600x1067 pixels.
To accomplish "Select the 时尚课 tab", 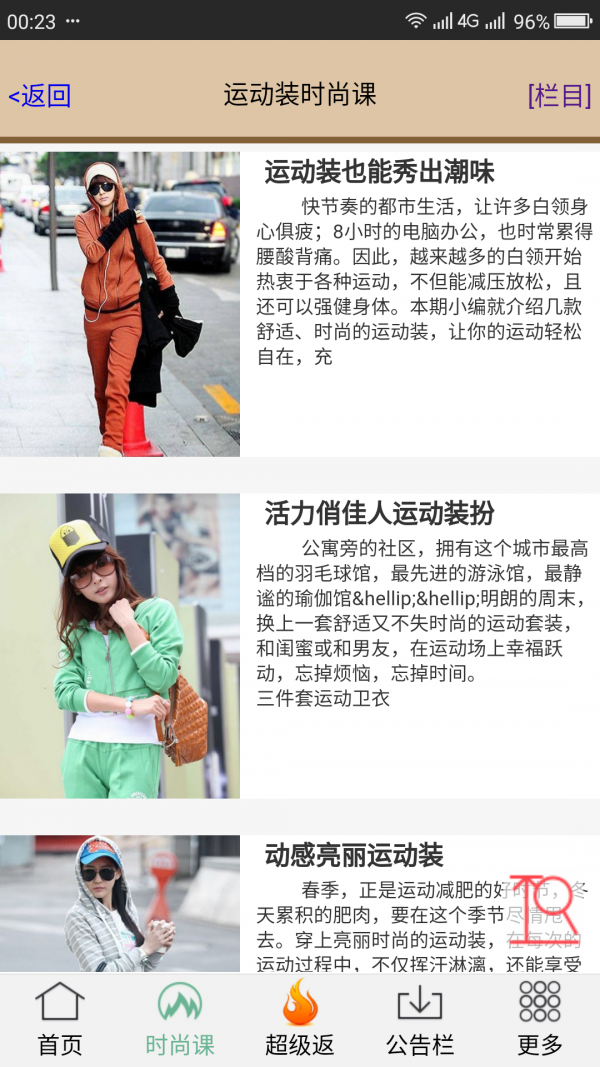I will coord(180,1020).
